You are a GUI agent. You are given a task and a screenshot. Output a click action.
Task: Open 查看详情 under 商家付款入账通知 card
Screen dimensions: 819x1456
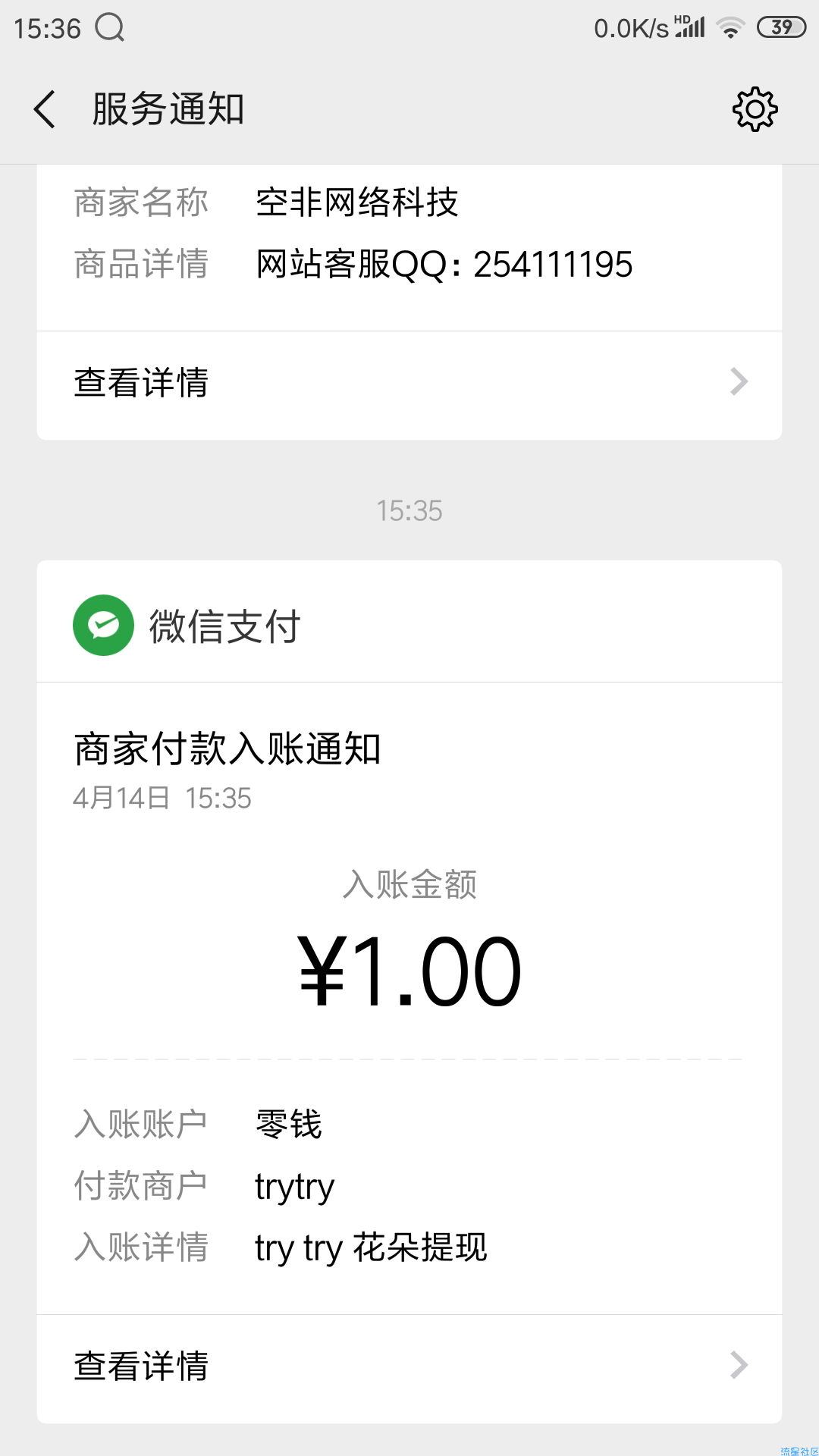409,1367
